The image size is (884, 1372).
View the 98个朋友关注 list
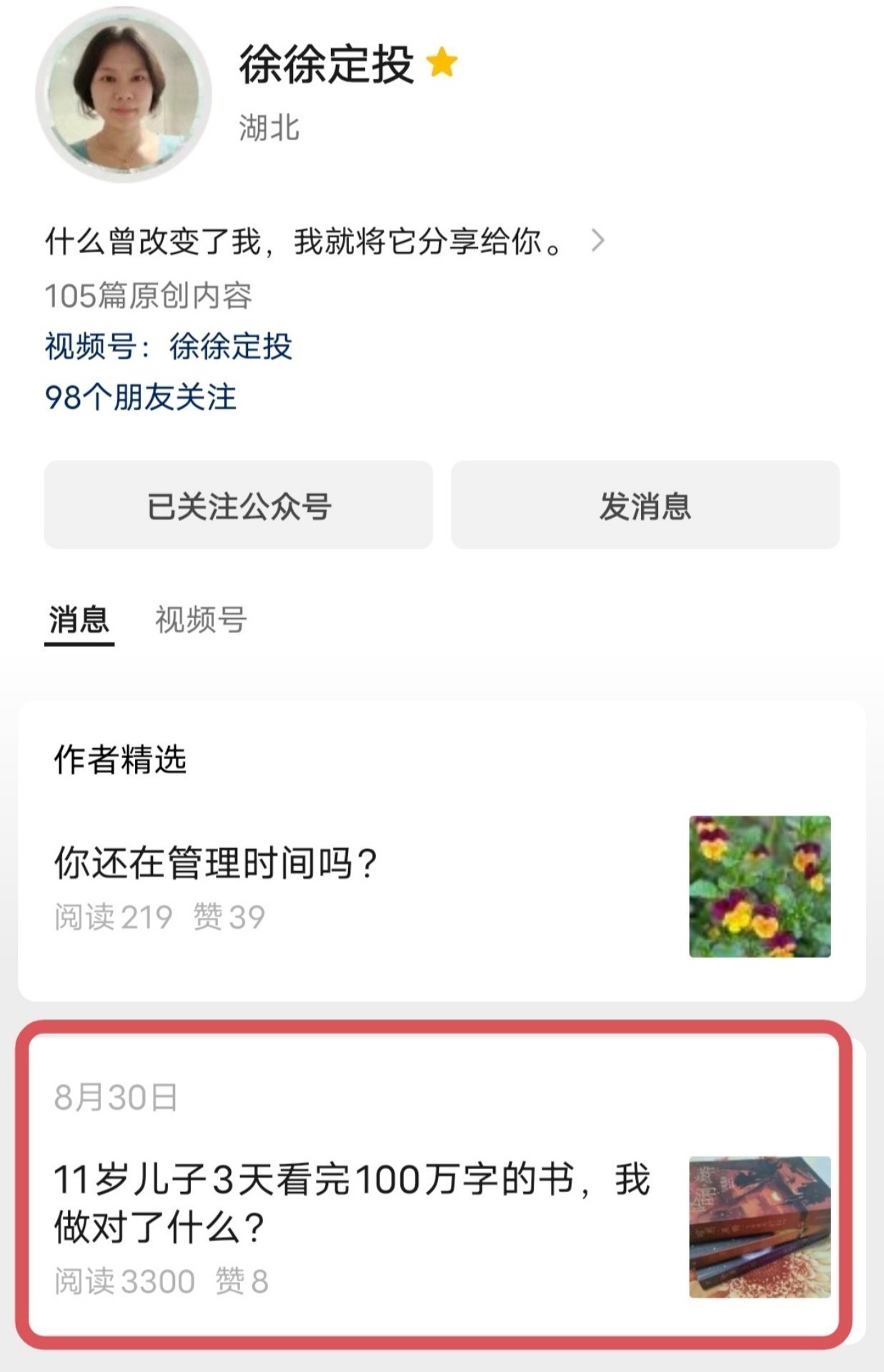tap(141, 397)
